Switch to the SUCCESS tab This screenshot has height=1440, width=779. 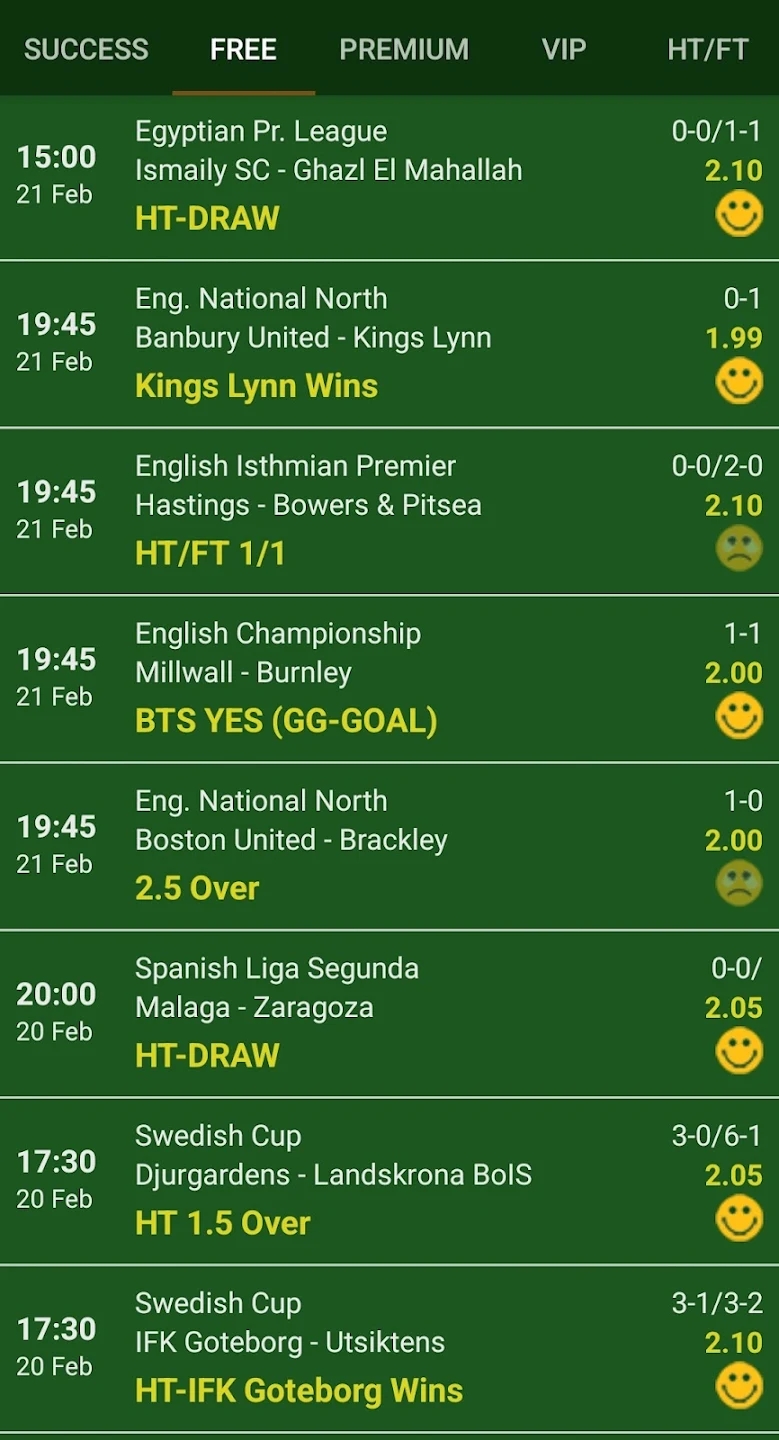(x=86, y=49)
